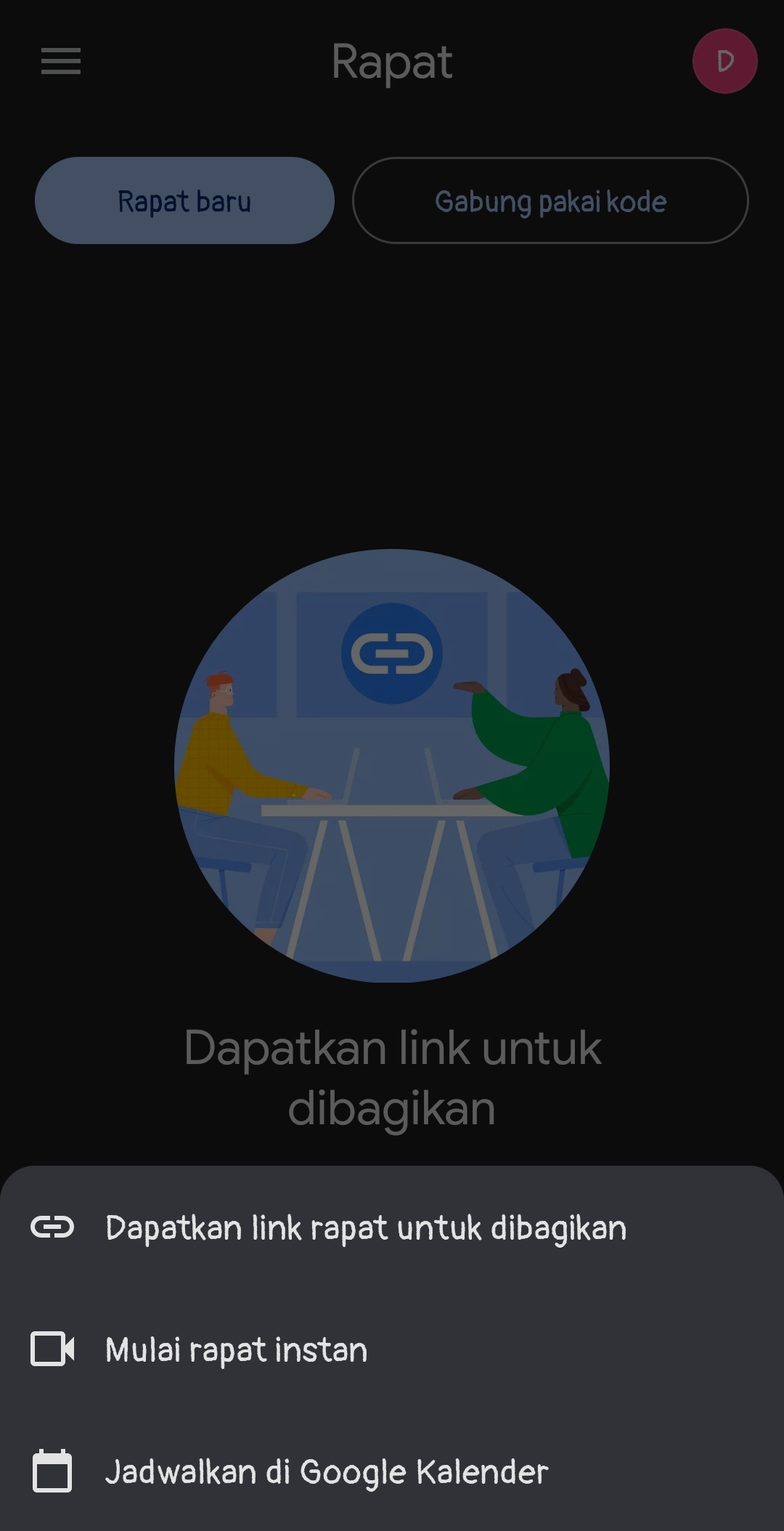
Task: Tap Gabung pakai kode button
Action: tap(550, 201)
